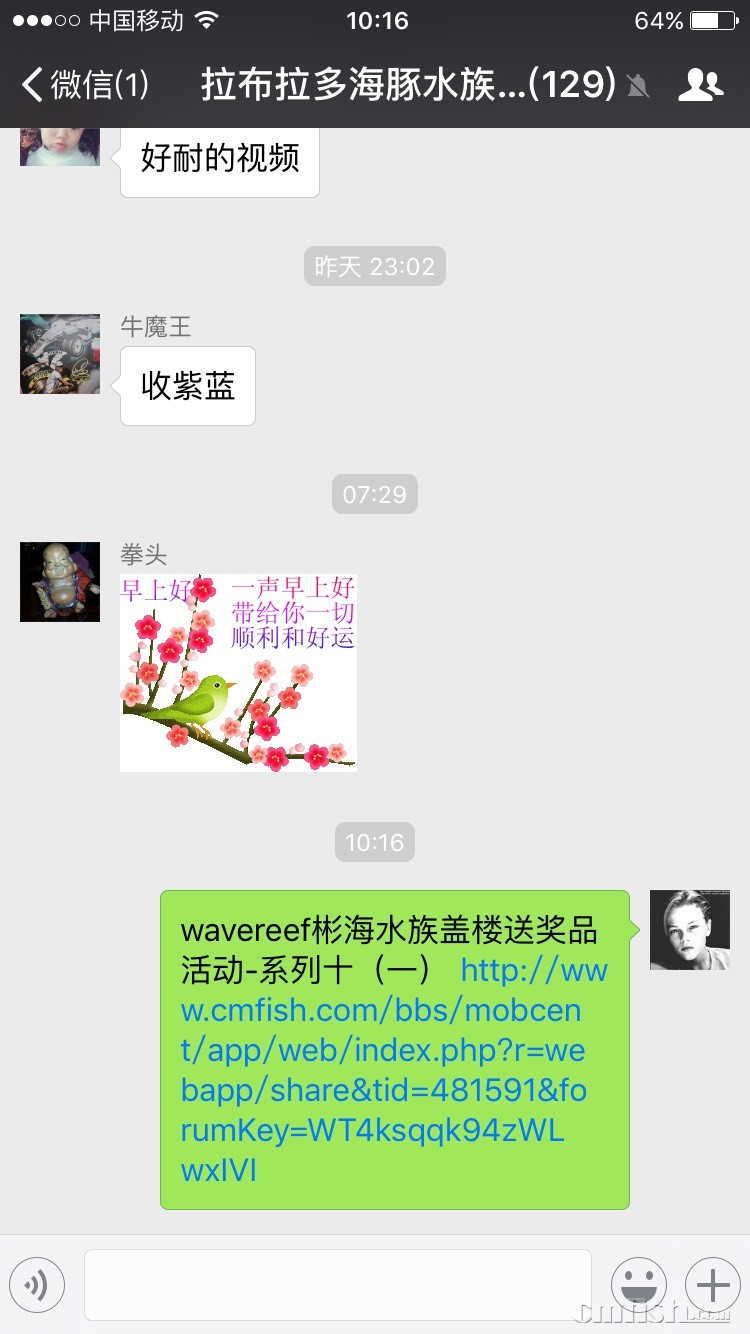Go back to the 微信 chat list

tap(85, 85)
